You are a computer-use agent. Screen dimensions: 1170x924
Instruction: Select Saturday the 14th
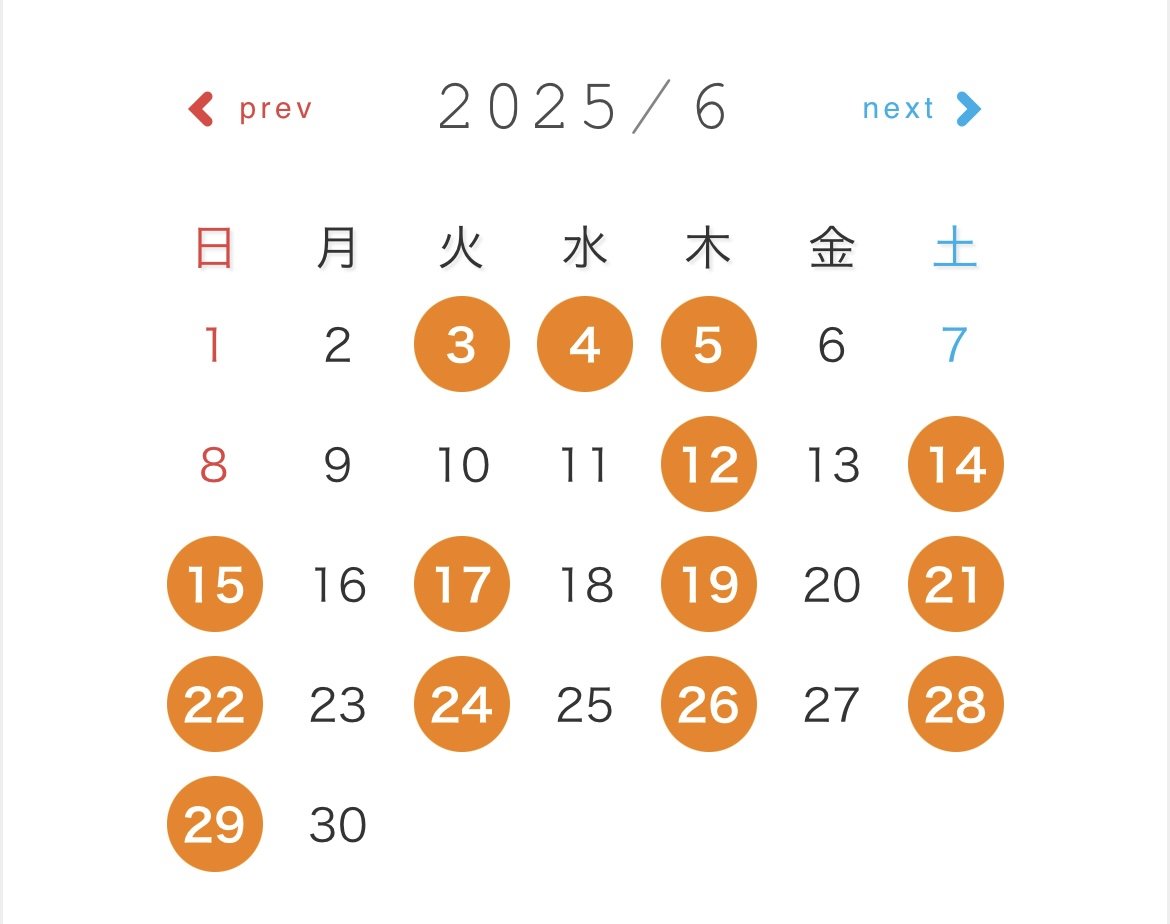[x=955, y=464]
